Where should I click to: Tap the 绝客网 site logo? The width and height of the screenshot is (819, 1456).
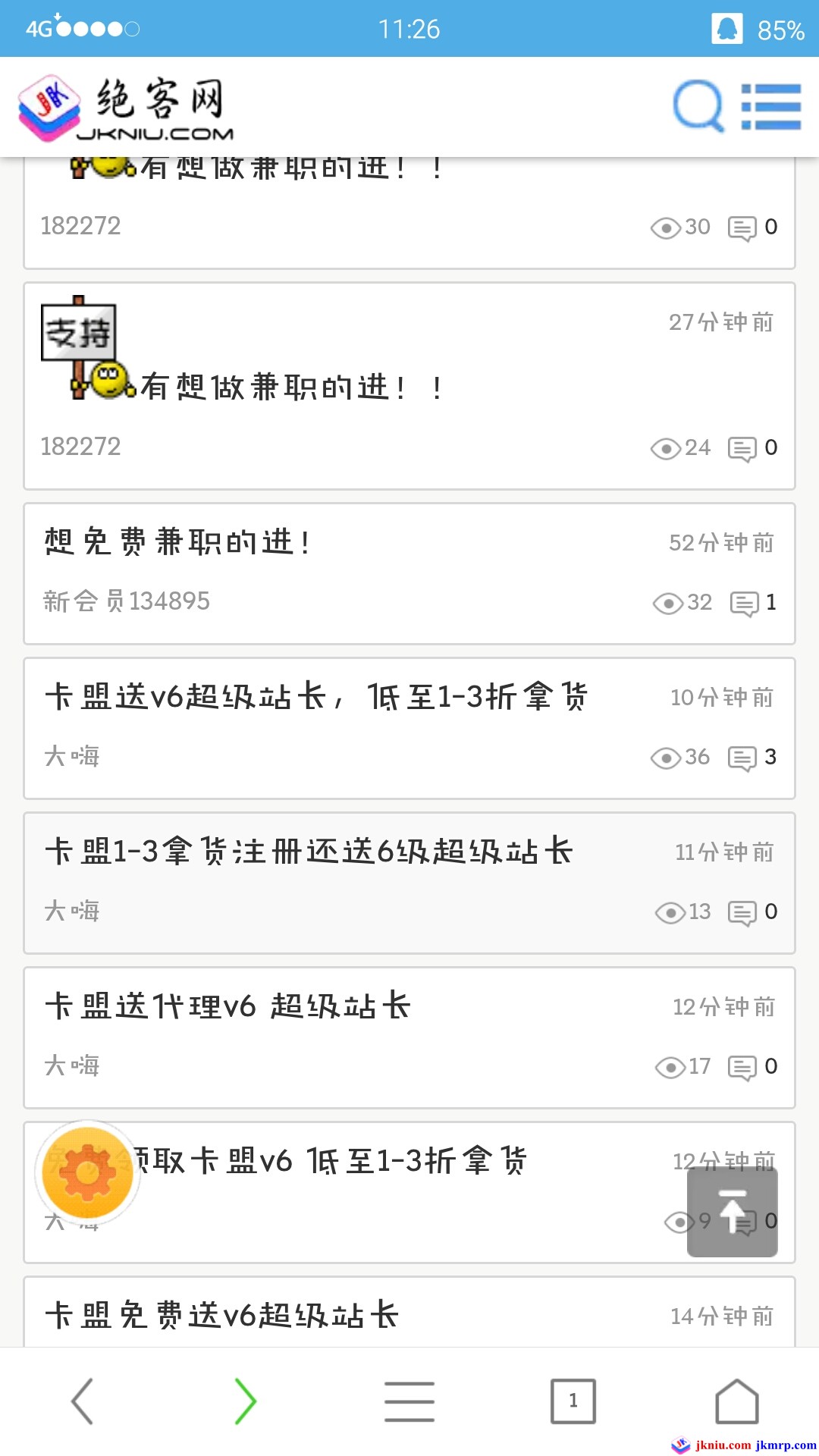pyautogui.click(x=126, y=108)
